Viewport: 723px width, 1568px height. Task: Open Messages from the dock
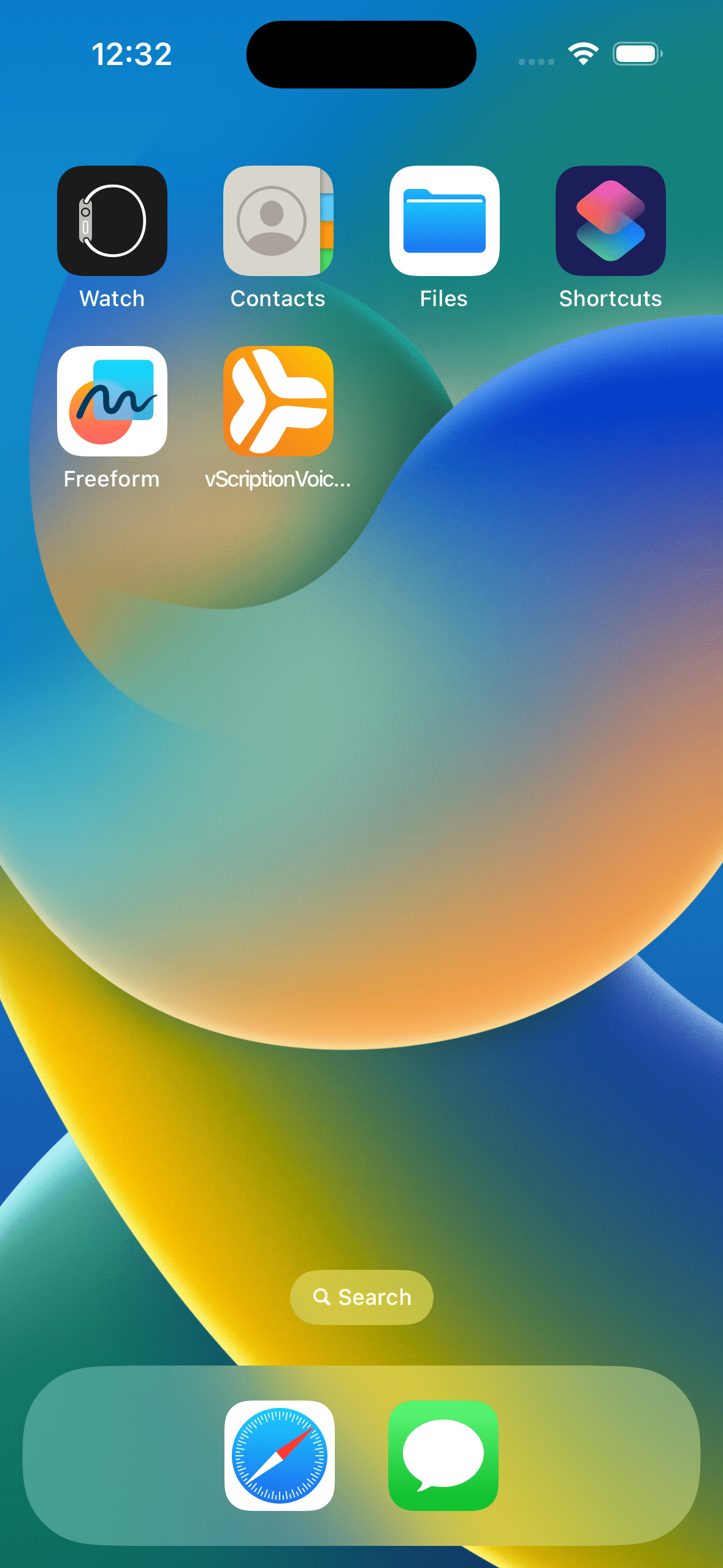coord(443,1455)
